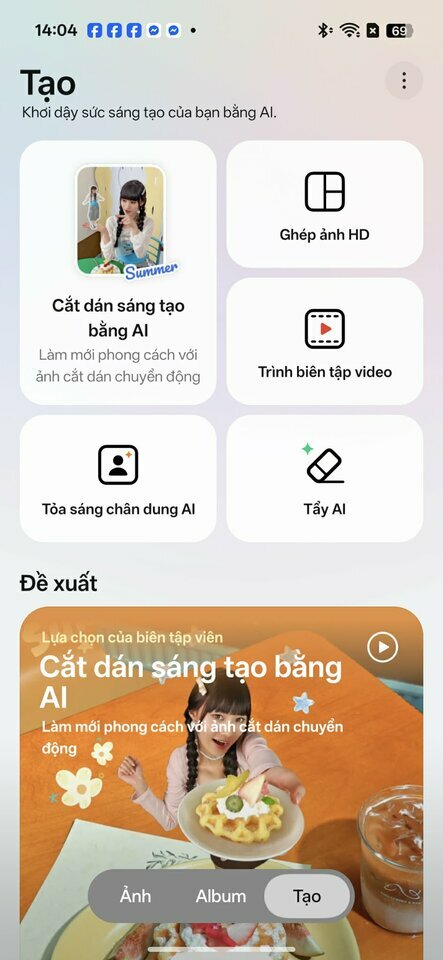
Task: Launch Trình biên tập video
Action: point(324,341)
